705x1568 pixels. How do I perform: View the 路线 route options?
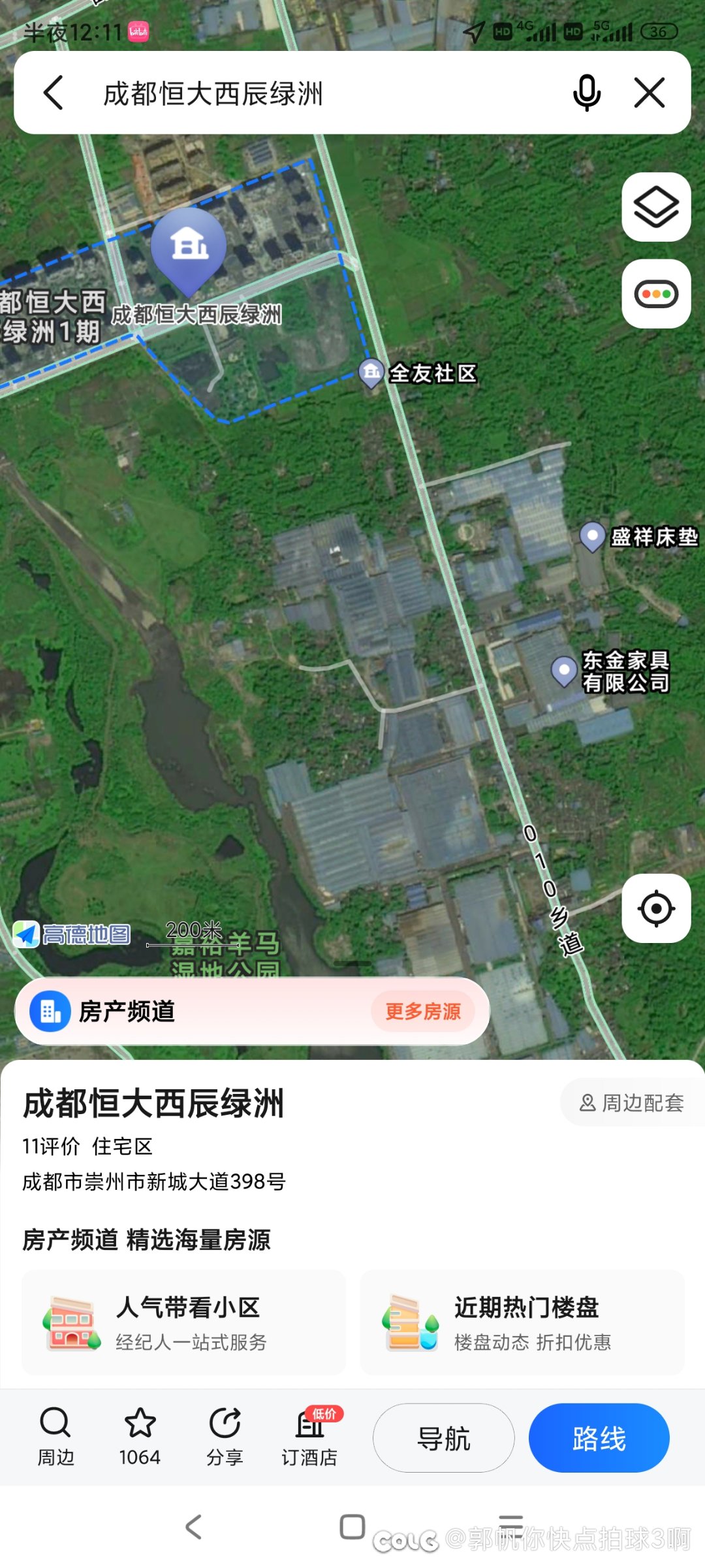pyautogui.click(x=599, y=1438)
